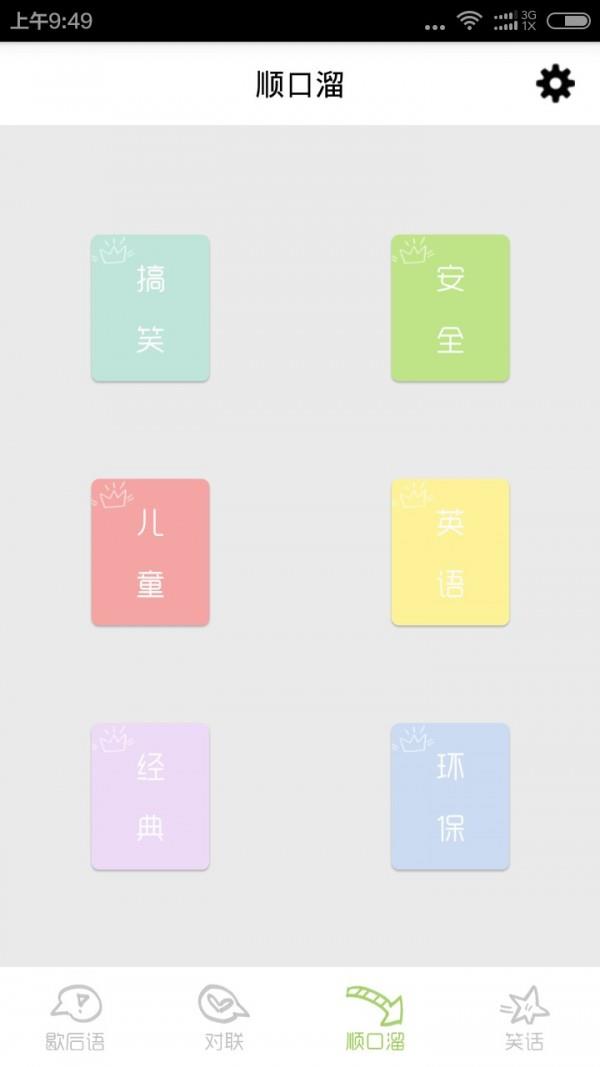View the 环保 category card
The height and width of the screenshot is (1067, 600).
450,796
